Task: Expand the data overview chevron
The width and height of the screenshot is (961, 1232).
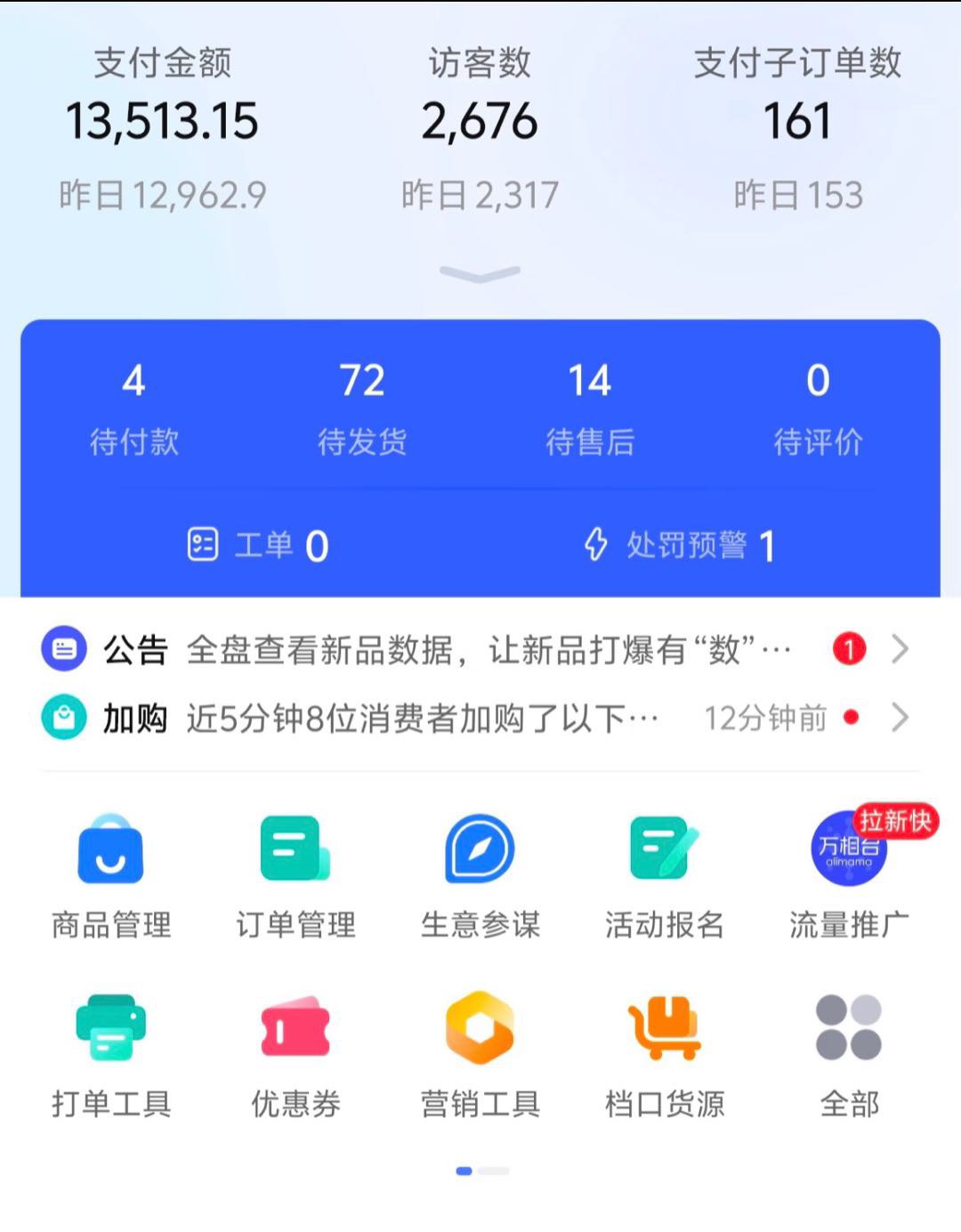Action: (x=480, y=273)
